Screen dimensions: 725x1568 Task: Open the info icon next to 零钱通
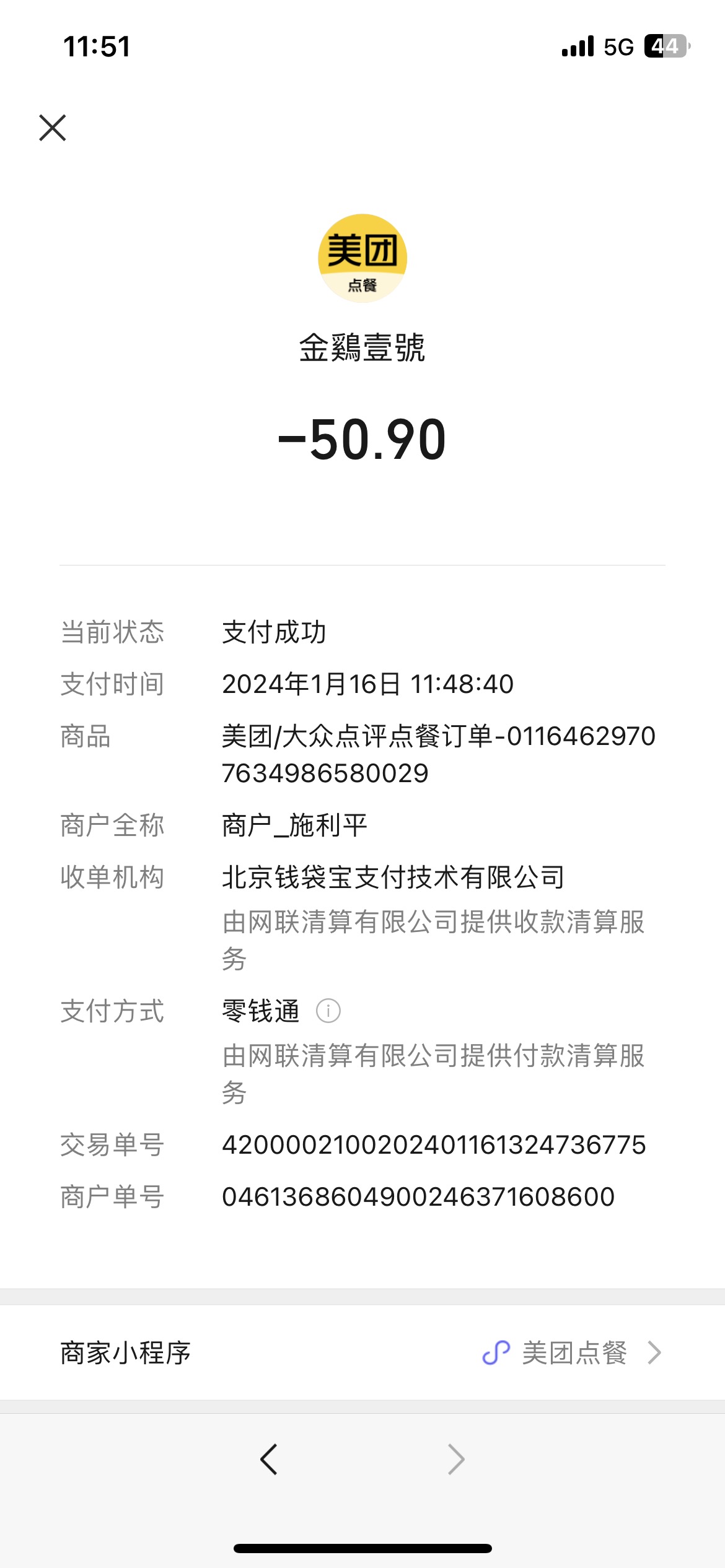tap(328, 1011)
